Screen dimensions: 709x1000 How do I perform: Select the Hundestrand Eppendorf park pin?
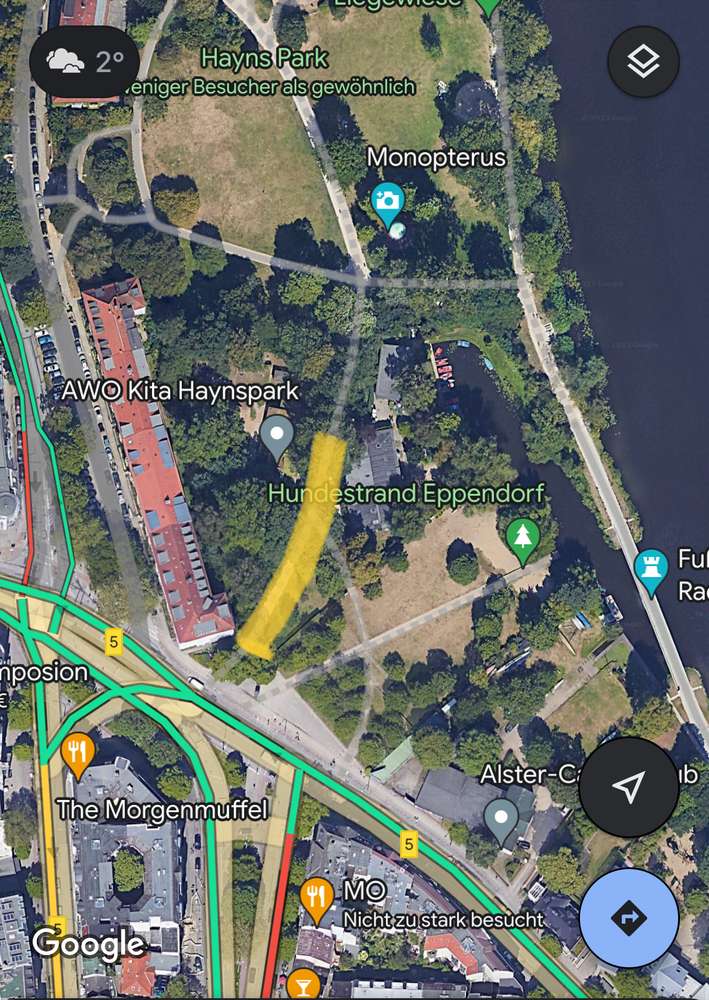click(x=522, y=537)
